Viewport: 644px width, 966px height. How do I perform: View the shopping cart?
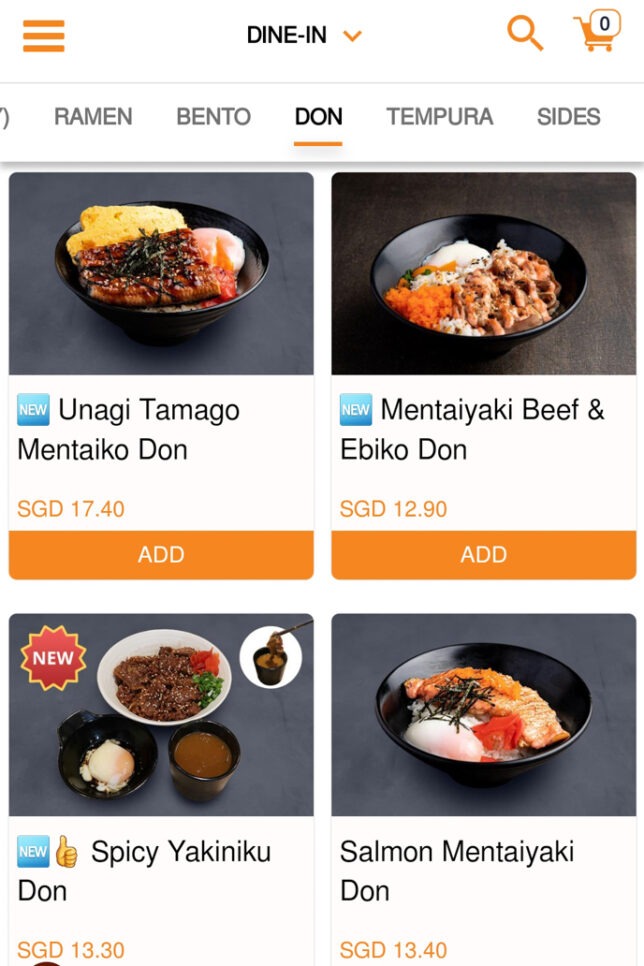tap(597, 32)
